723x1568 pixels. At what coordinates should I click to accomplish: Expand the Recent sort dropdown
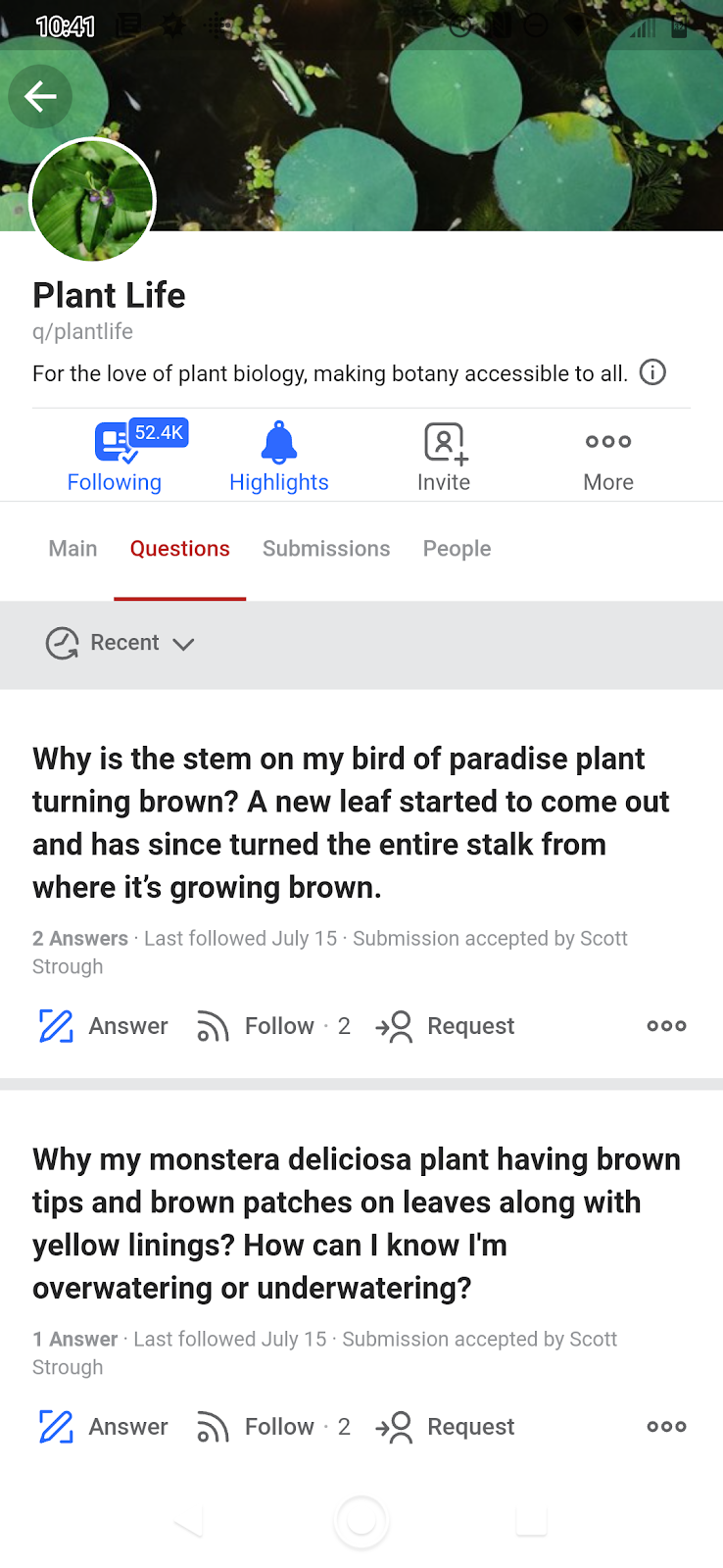coord(120,643)
